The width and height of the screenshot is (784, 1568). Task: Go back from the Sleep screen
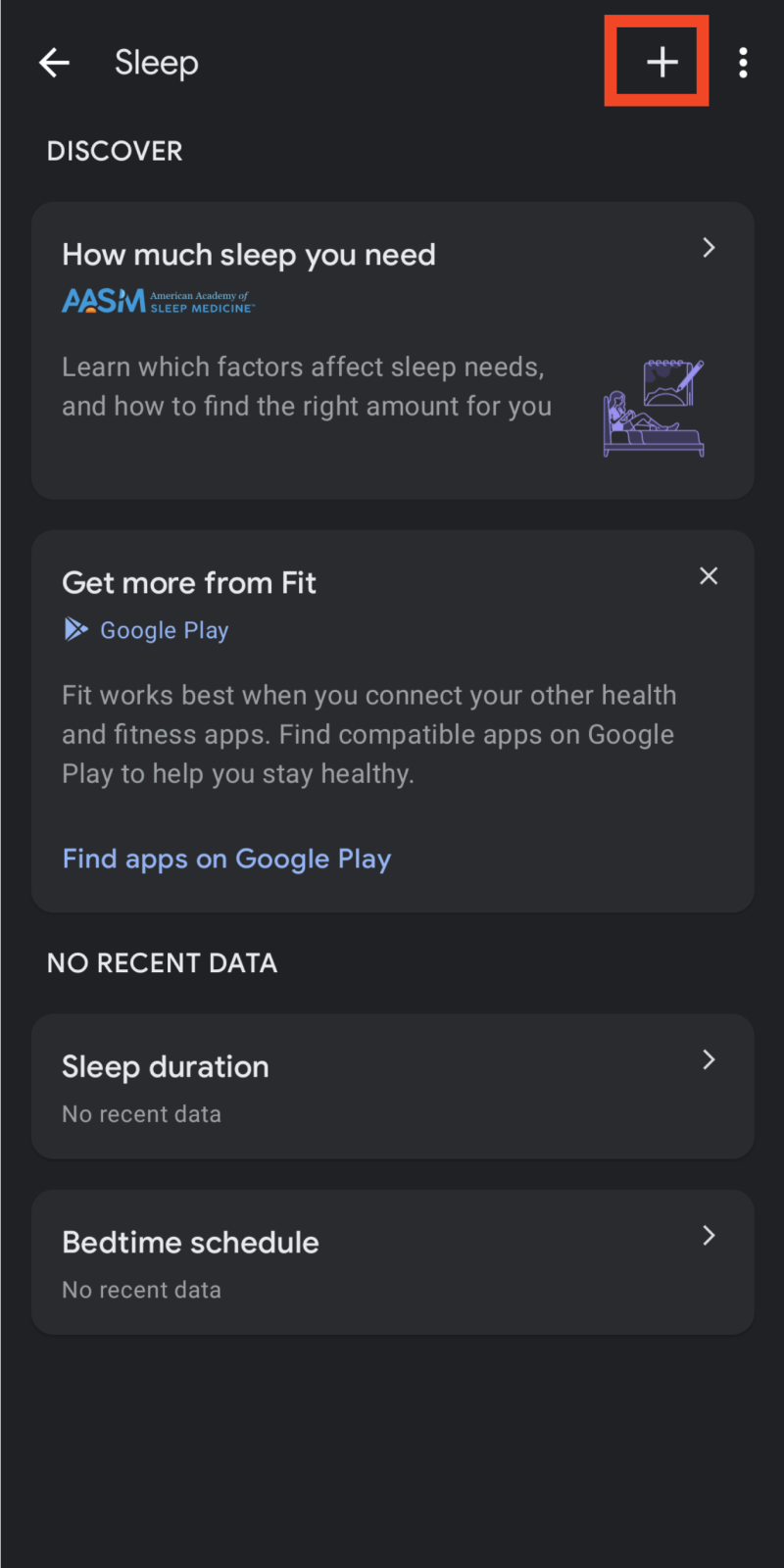coord(55,63)
